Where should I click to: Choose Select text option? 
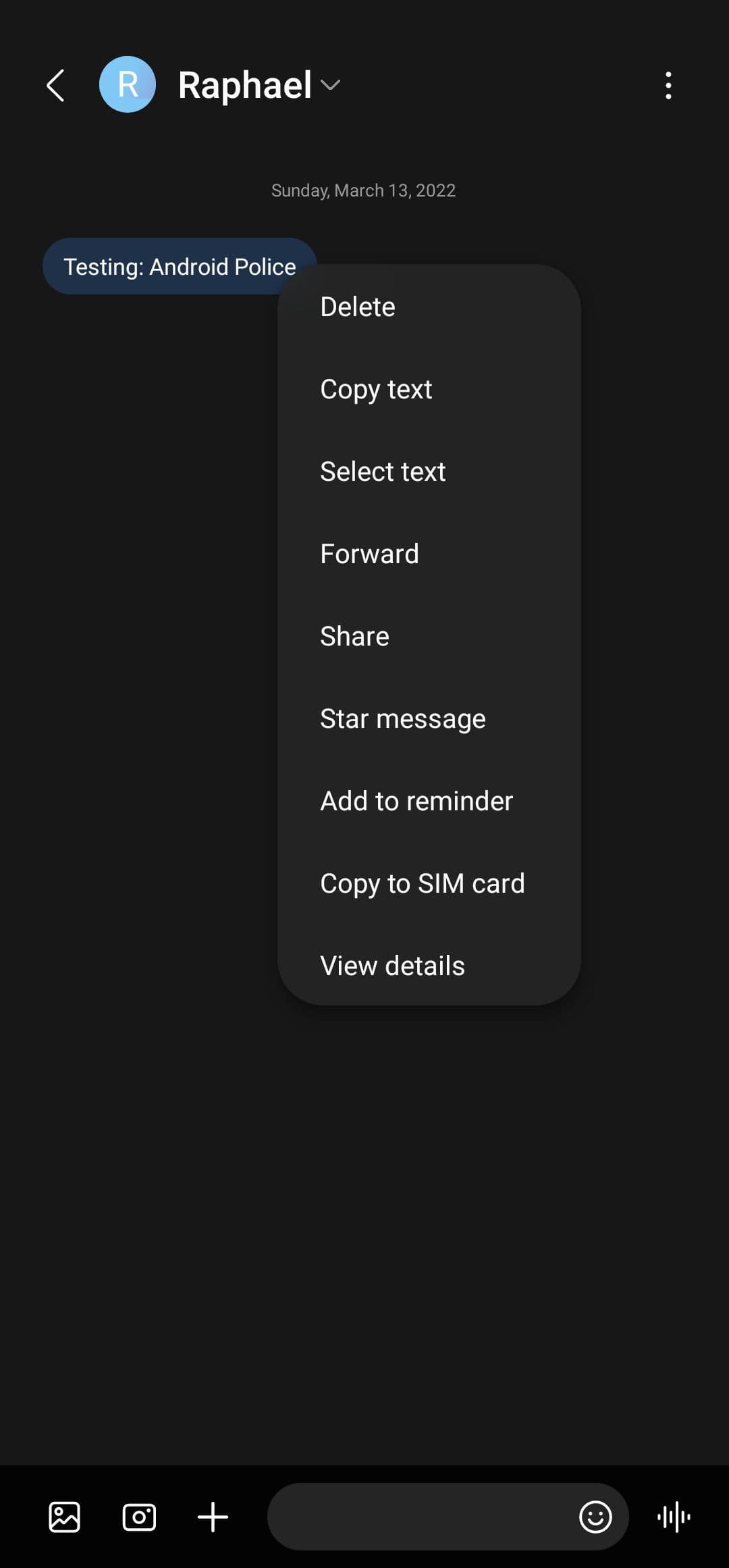click(x=383, y=471)
